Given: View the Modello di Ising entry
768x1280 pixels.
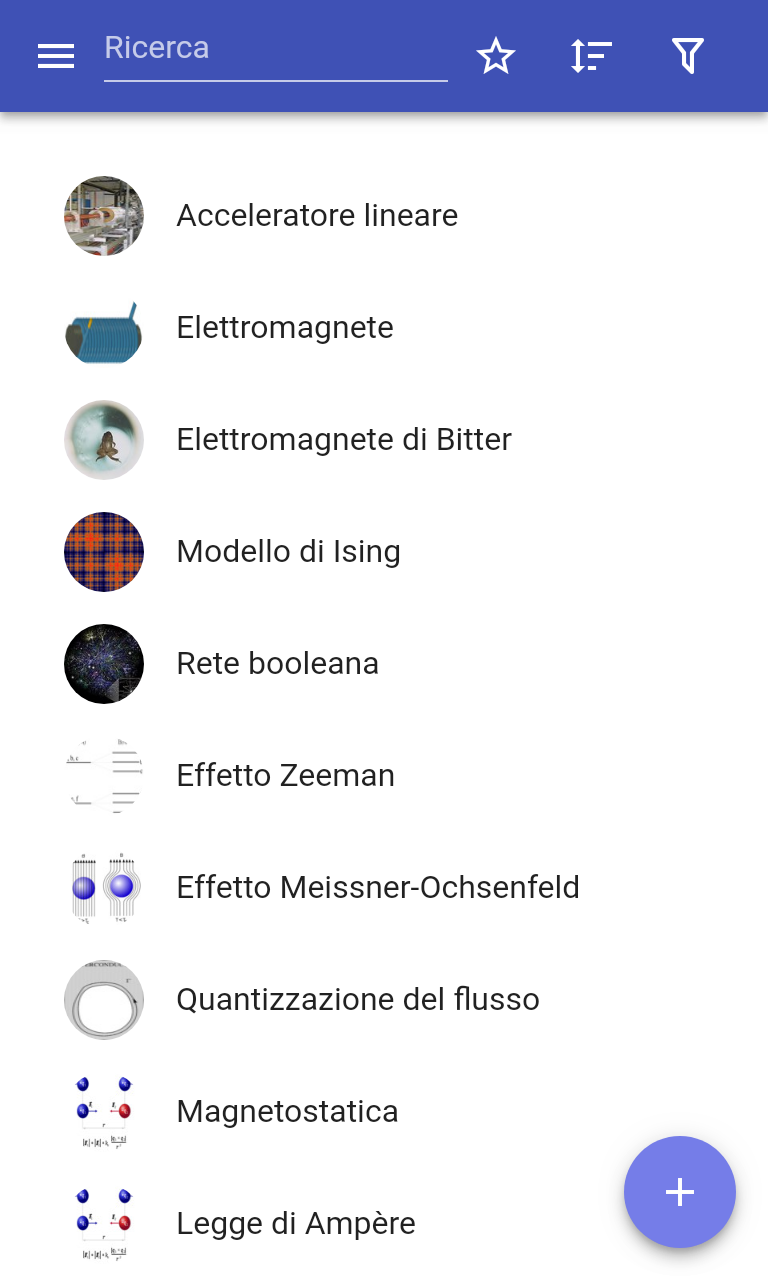Looking at the screenshot, I should [x=288, y=552].
